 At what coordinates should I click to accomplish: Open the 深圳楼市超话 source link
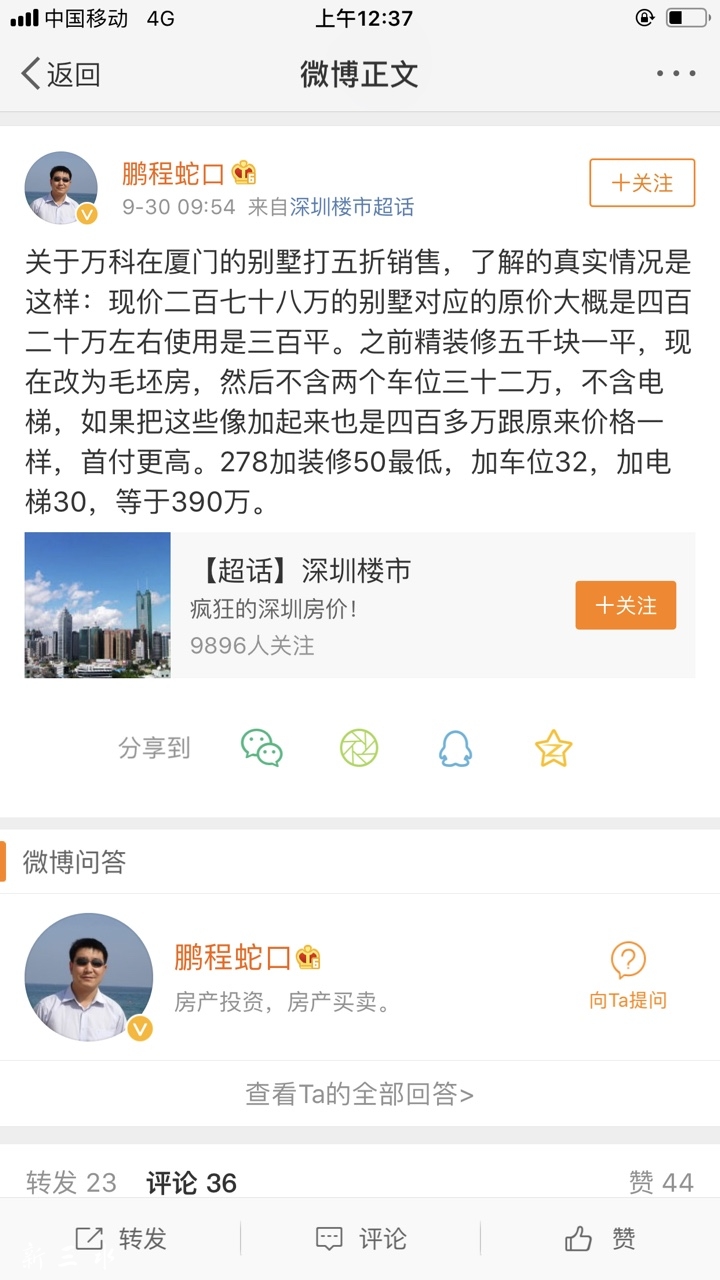pos(351,207)
